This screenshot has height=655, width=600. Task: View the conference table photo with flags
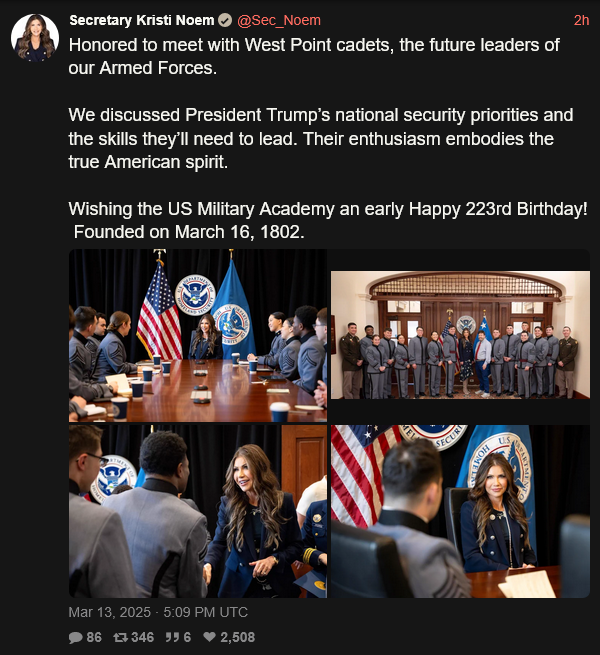[198, 335]
